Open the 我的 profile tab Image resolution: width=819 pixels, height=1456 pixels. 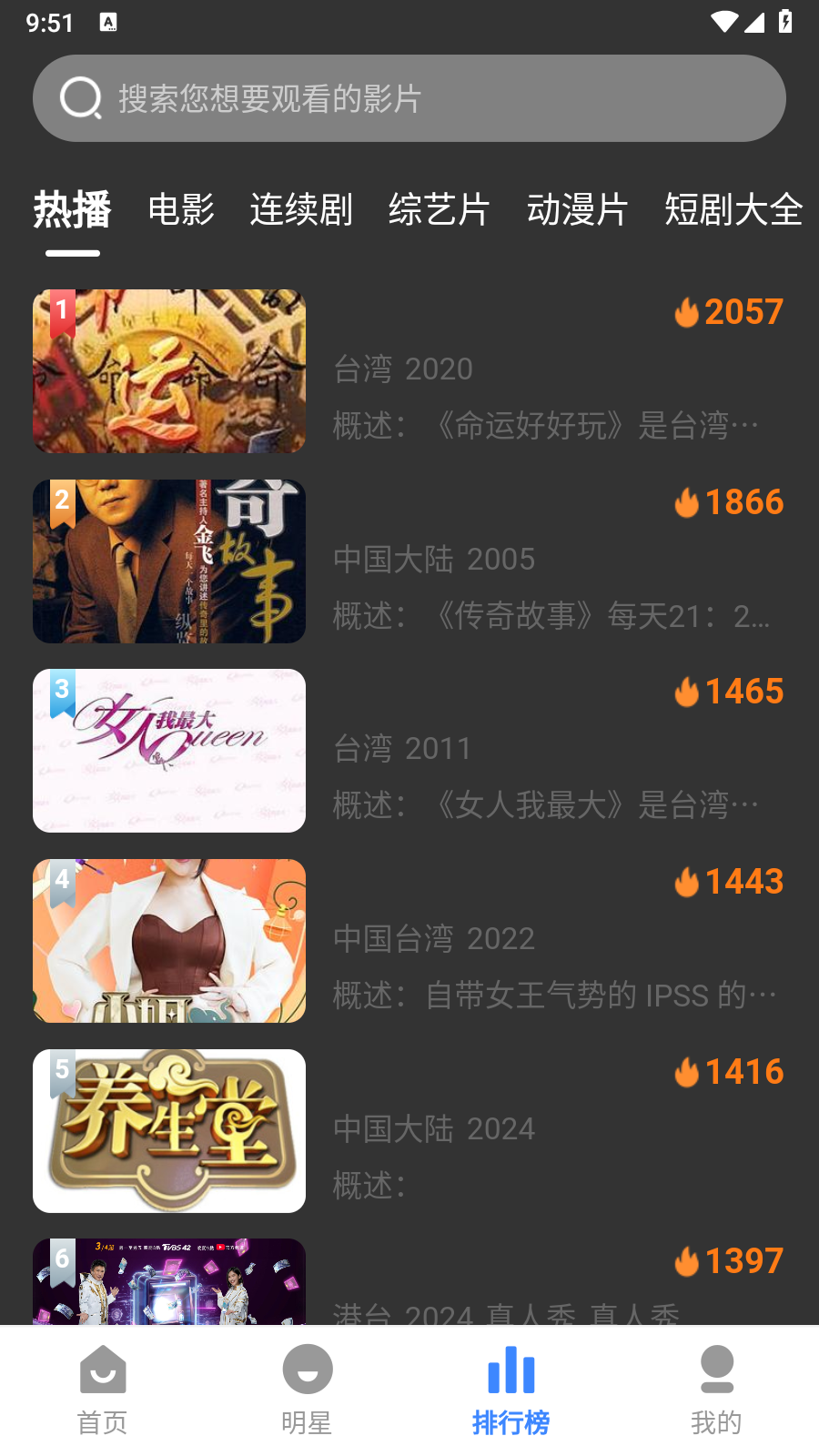point(716,1390)
